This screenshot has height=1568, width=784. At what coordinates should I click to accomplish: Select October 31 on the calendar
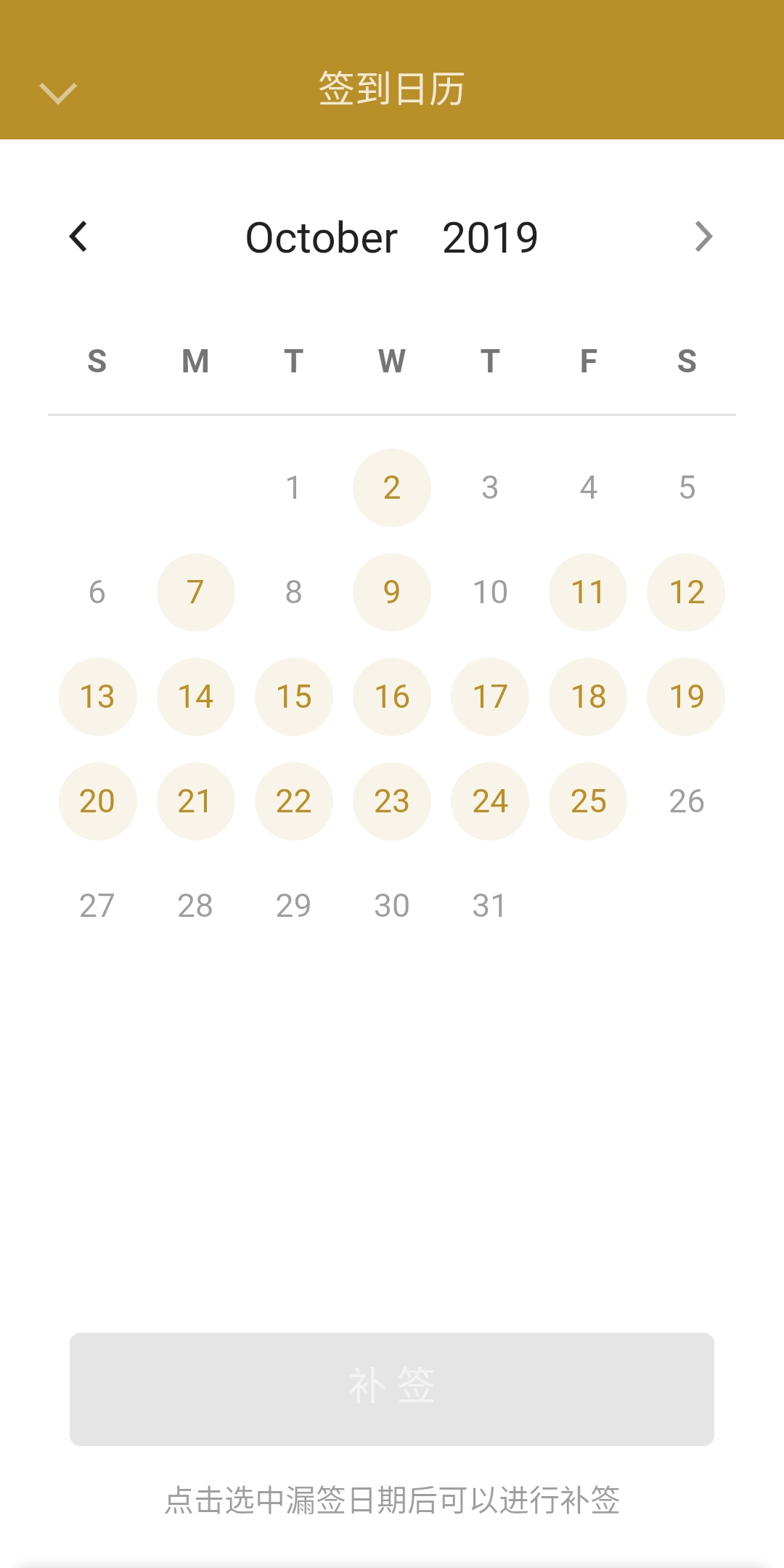[490, 906]
